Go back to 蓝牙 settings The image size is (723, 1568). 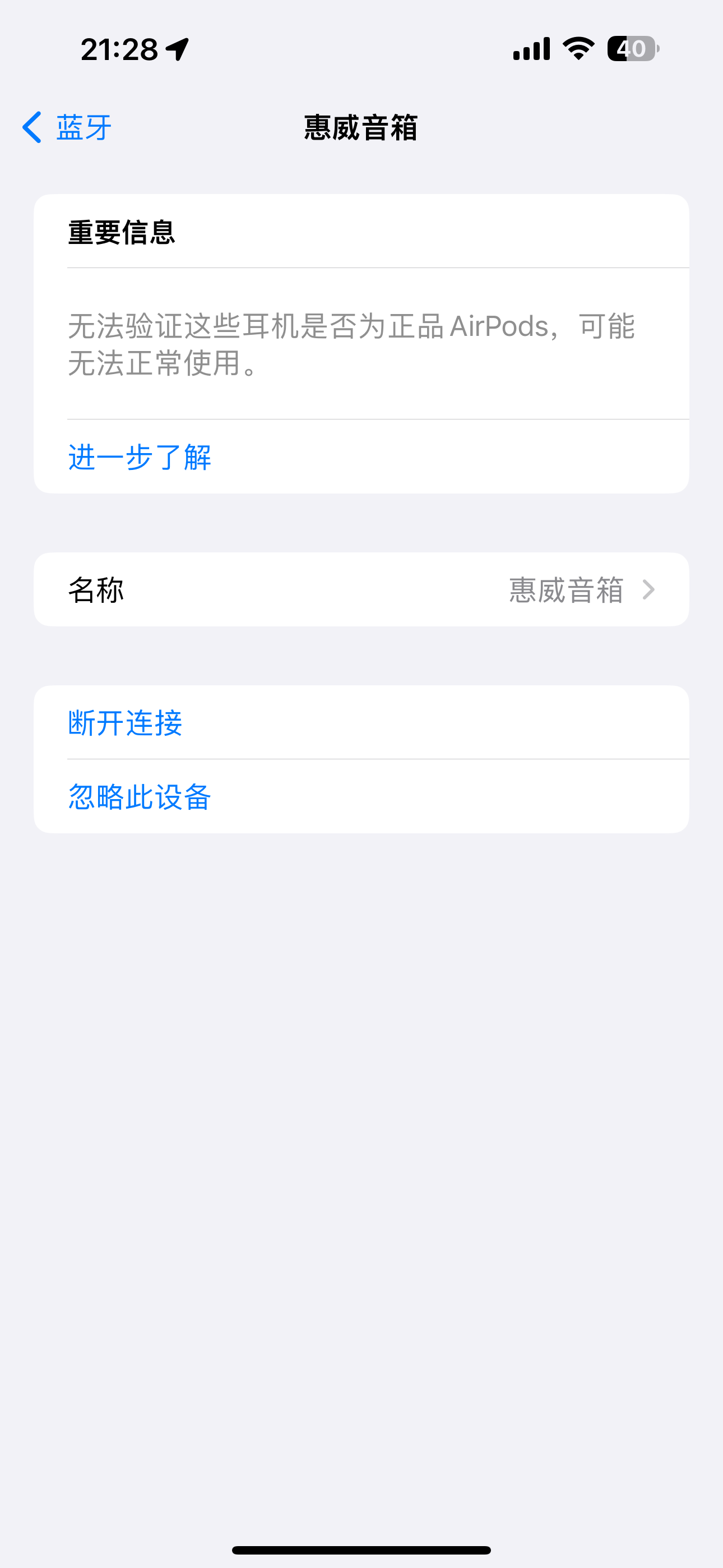[x=68, y=127]
